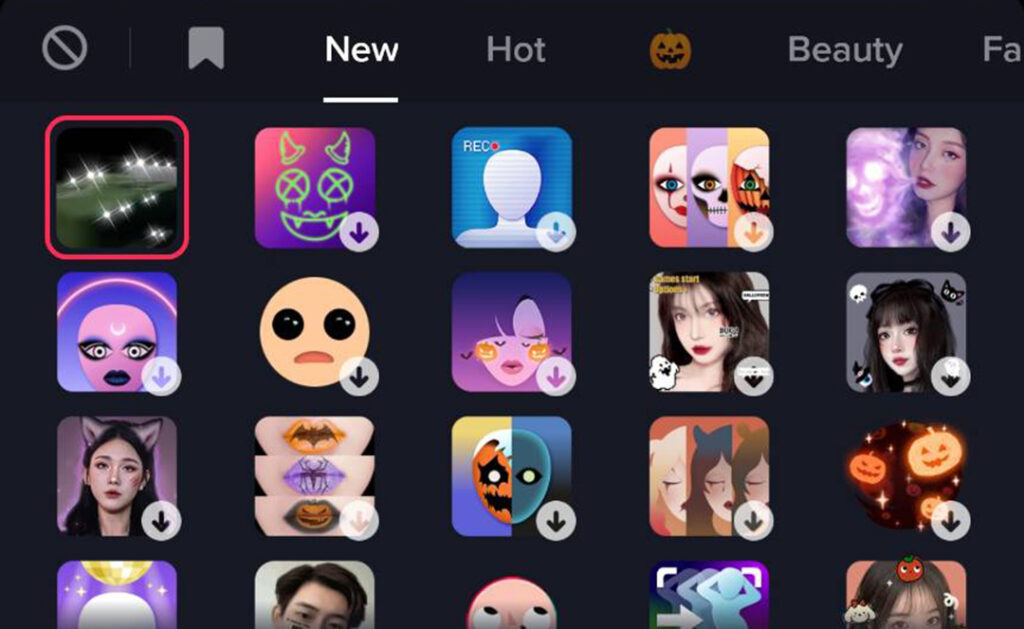This screenshot has height=629, width=1024.
Task: Open the pumpkin Halloween tab
Action: pos(670,49)
